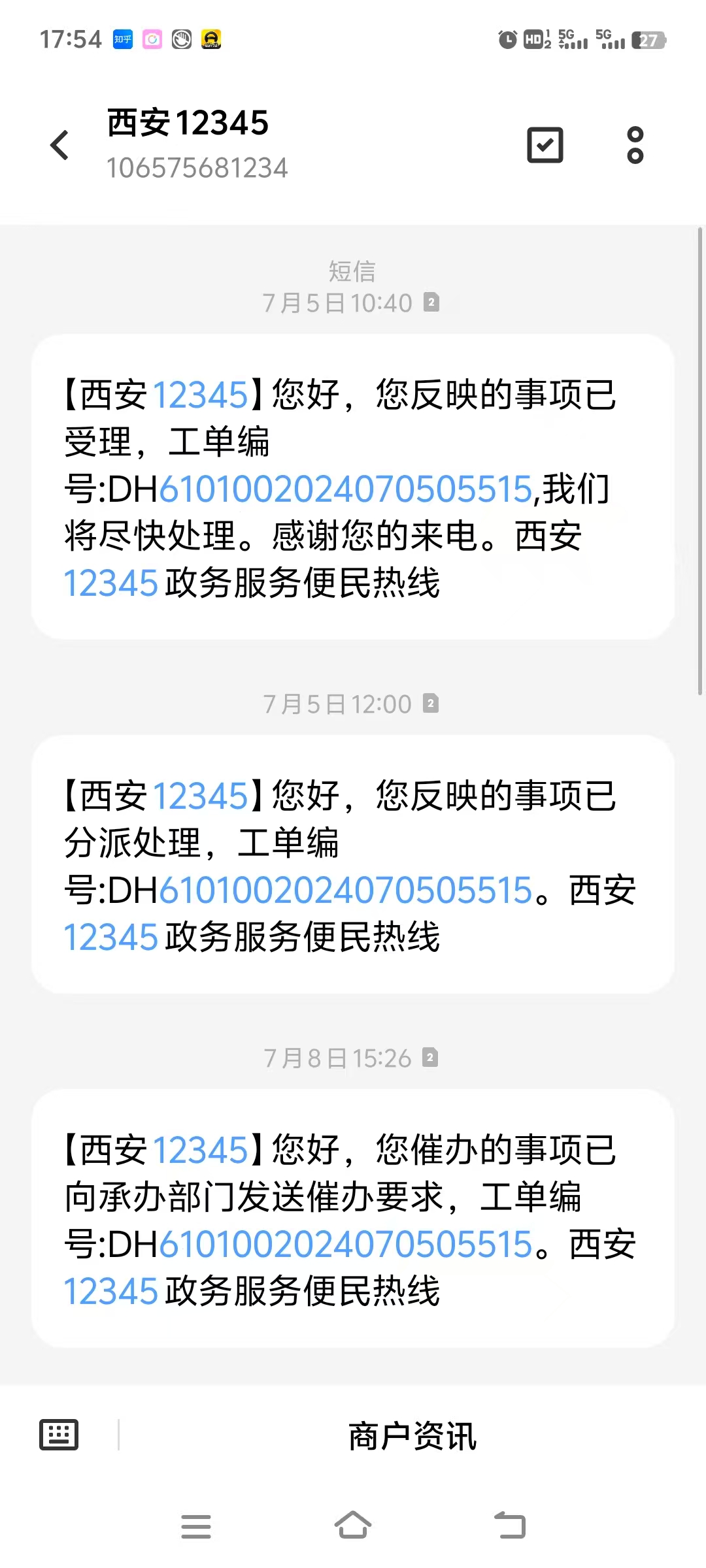
Task: Tap the system back button
Action: pyautogui.click(x=510, y=1526)
